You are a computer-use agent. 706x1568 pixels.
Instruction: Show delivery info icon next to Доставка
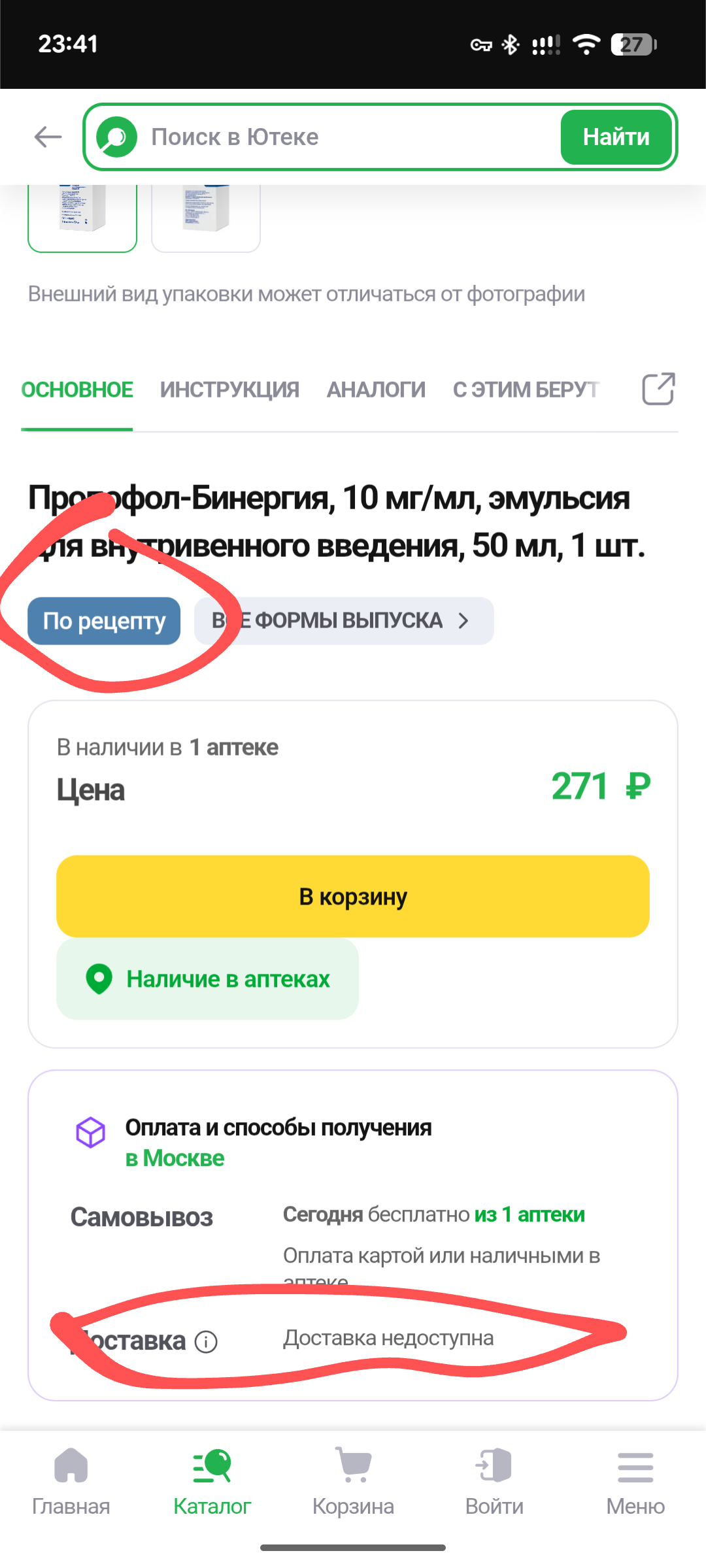point(207,1342)
